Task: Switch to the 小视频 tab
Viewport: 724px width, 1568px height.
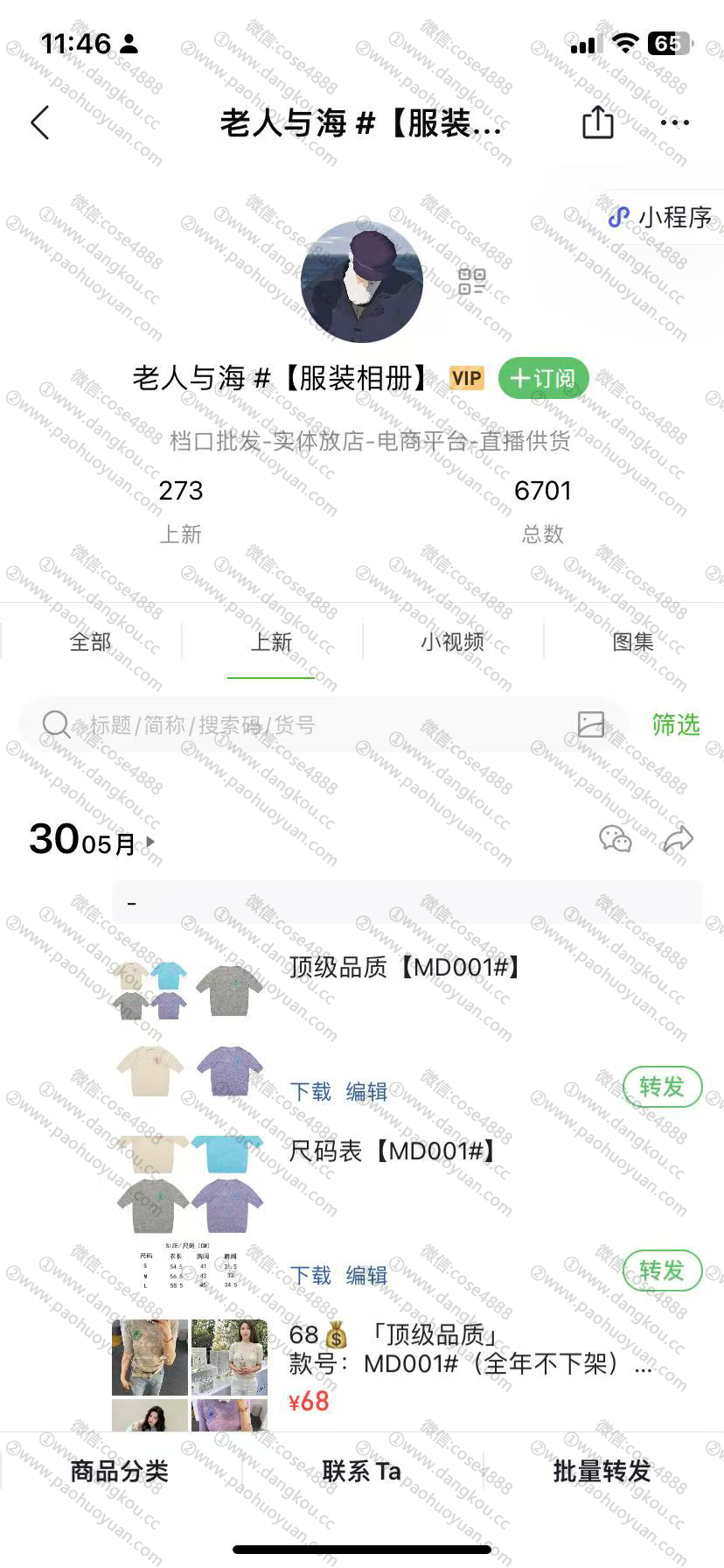Action: tap(452, 642)
